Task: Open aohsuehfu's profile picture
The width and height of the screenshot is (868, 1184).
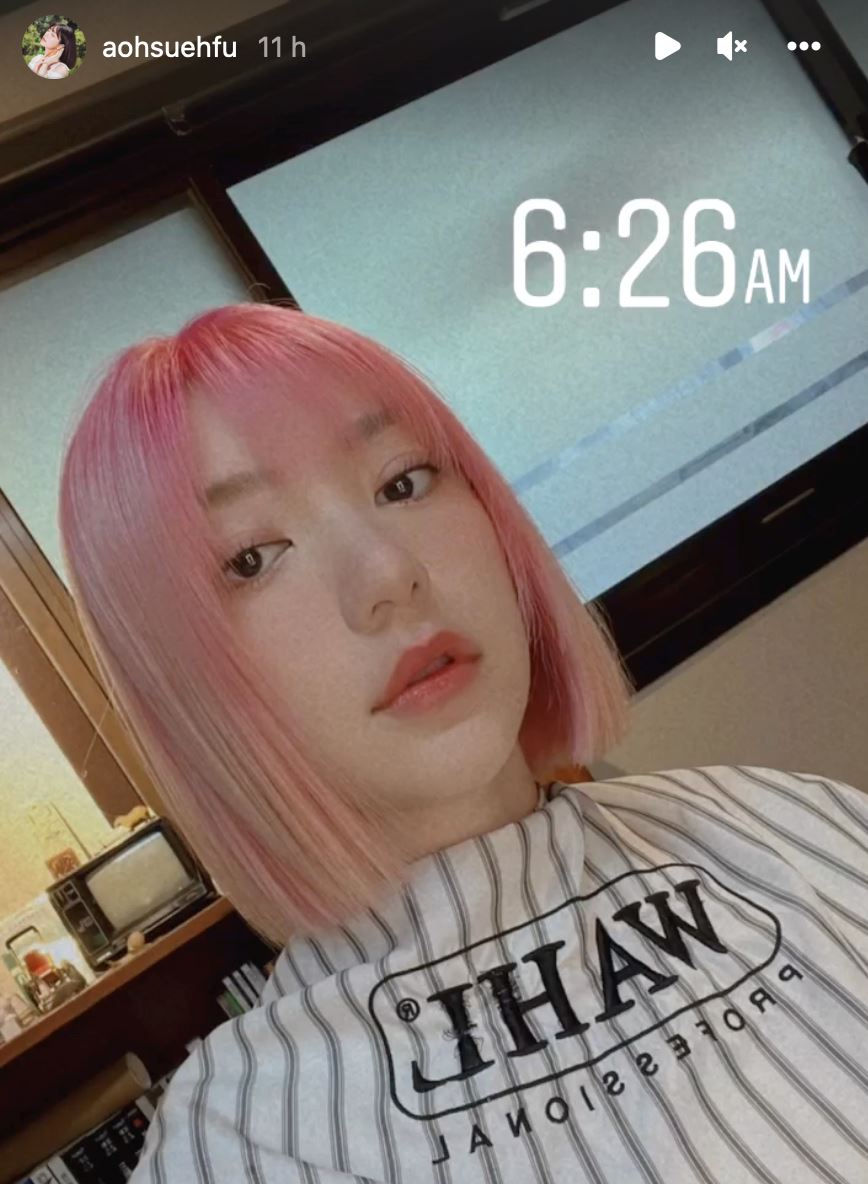Action: pyautogui.click(x=54, y=47)
